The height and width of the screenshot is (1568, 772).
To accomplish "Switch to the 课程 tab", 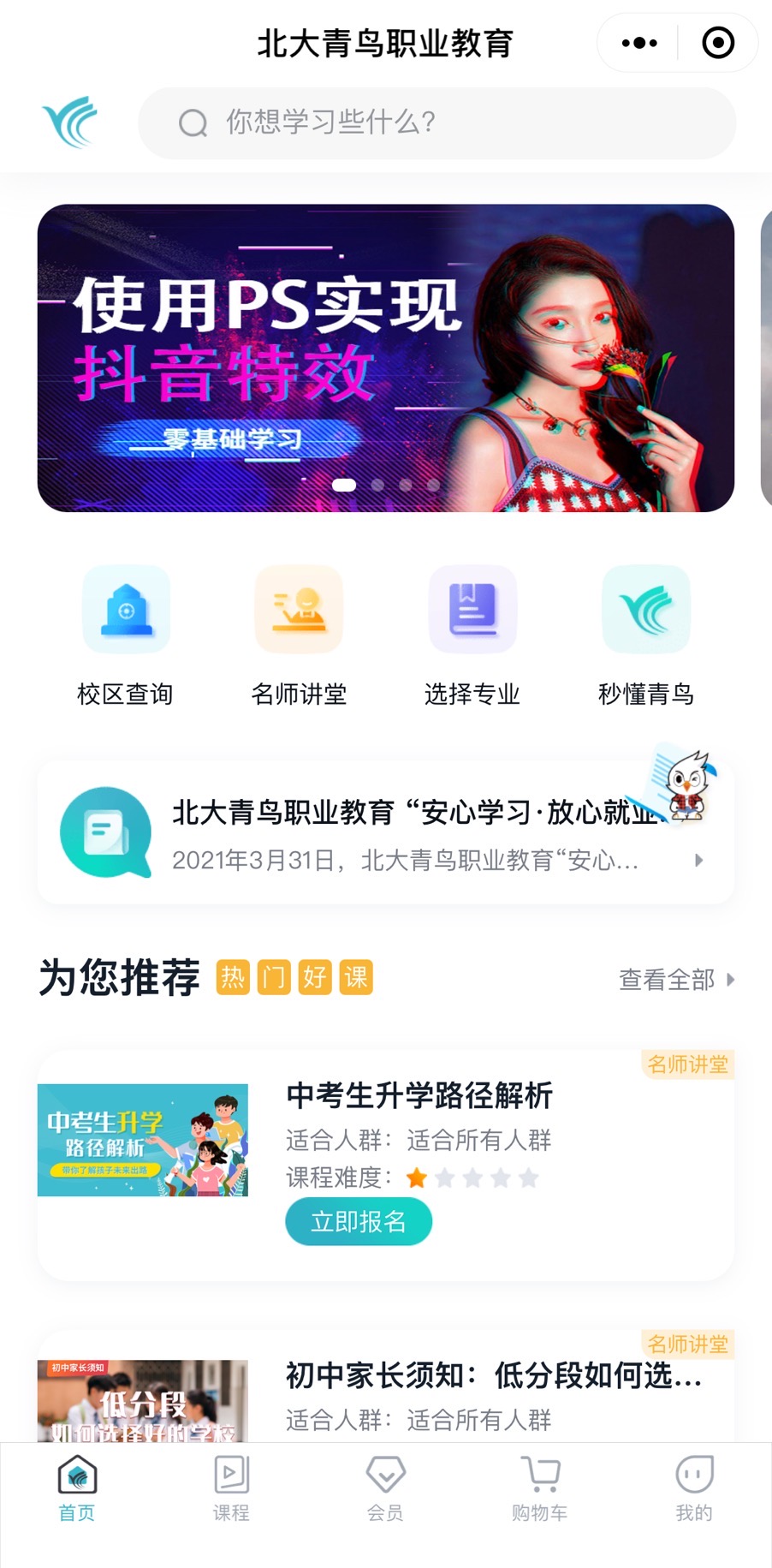I will click(231, 1488).
